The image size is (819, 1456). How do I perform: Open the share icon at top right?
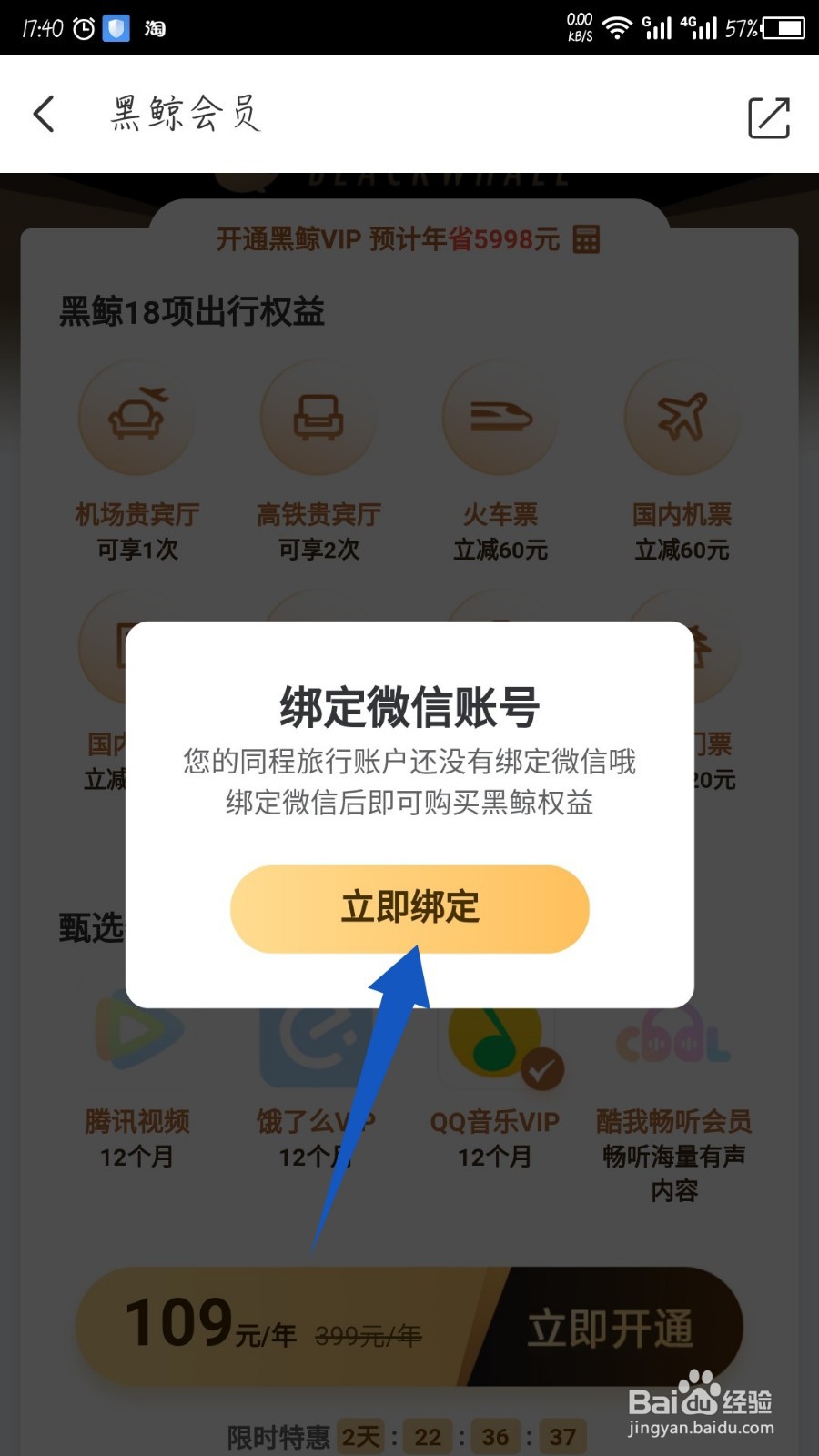pyautogui.click(x=767, y=116)
